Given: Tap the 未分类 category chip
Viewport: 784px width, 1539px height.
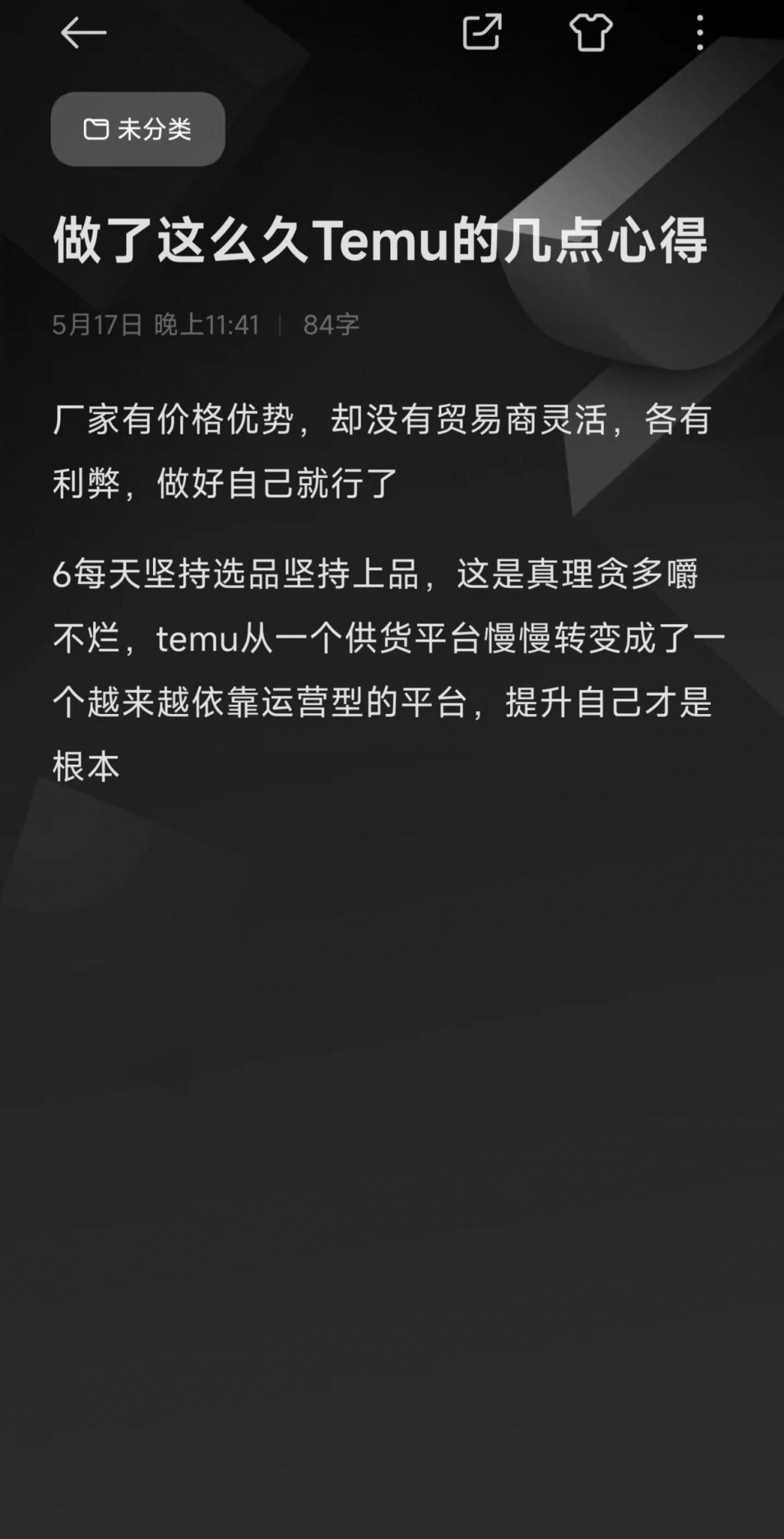Looking at the screenshot, I should 138,129.
